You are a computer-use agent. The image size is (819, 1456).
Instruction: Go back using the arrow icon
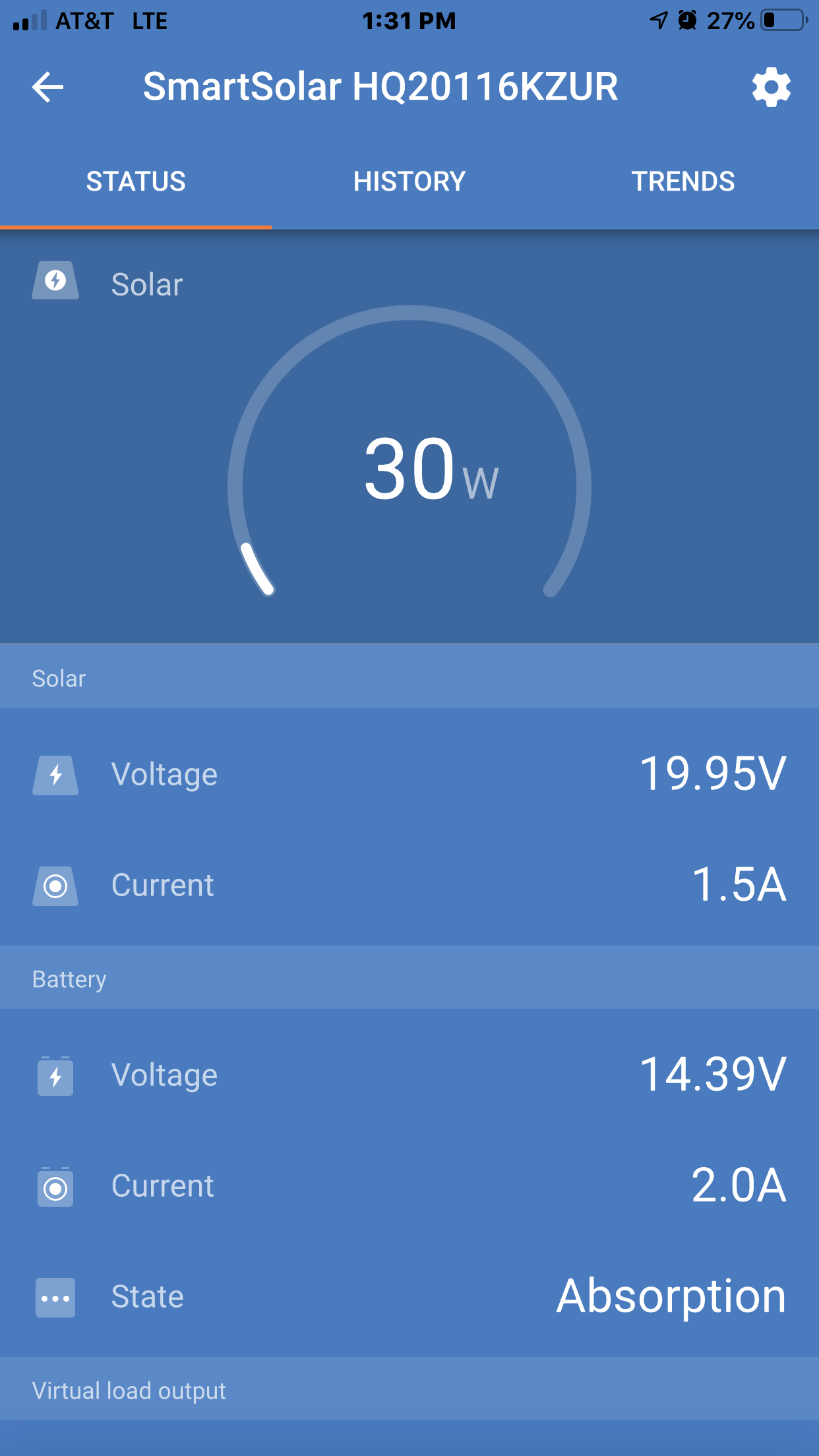48,87
